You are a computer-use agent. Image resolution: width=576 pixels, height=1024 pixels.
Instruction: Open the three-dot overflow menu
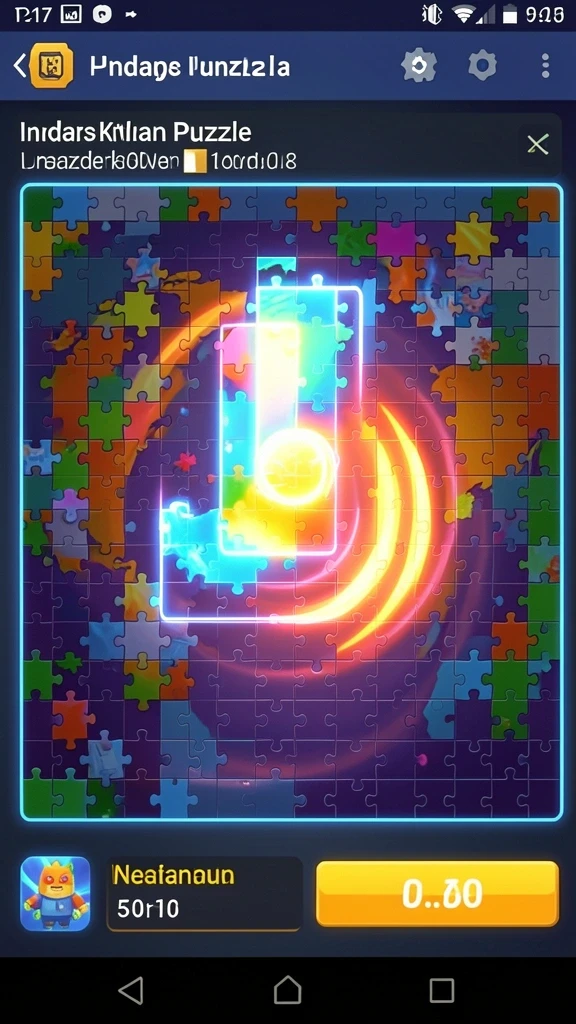[545, 66]
